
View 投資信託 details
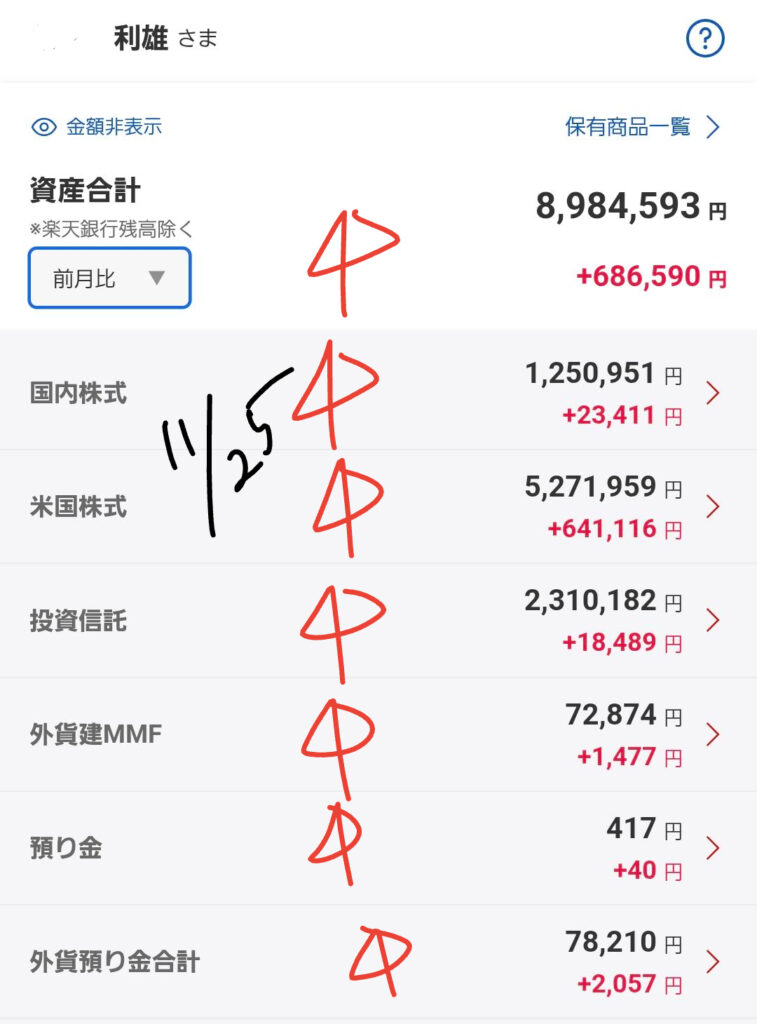coord(378,621)
